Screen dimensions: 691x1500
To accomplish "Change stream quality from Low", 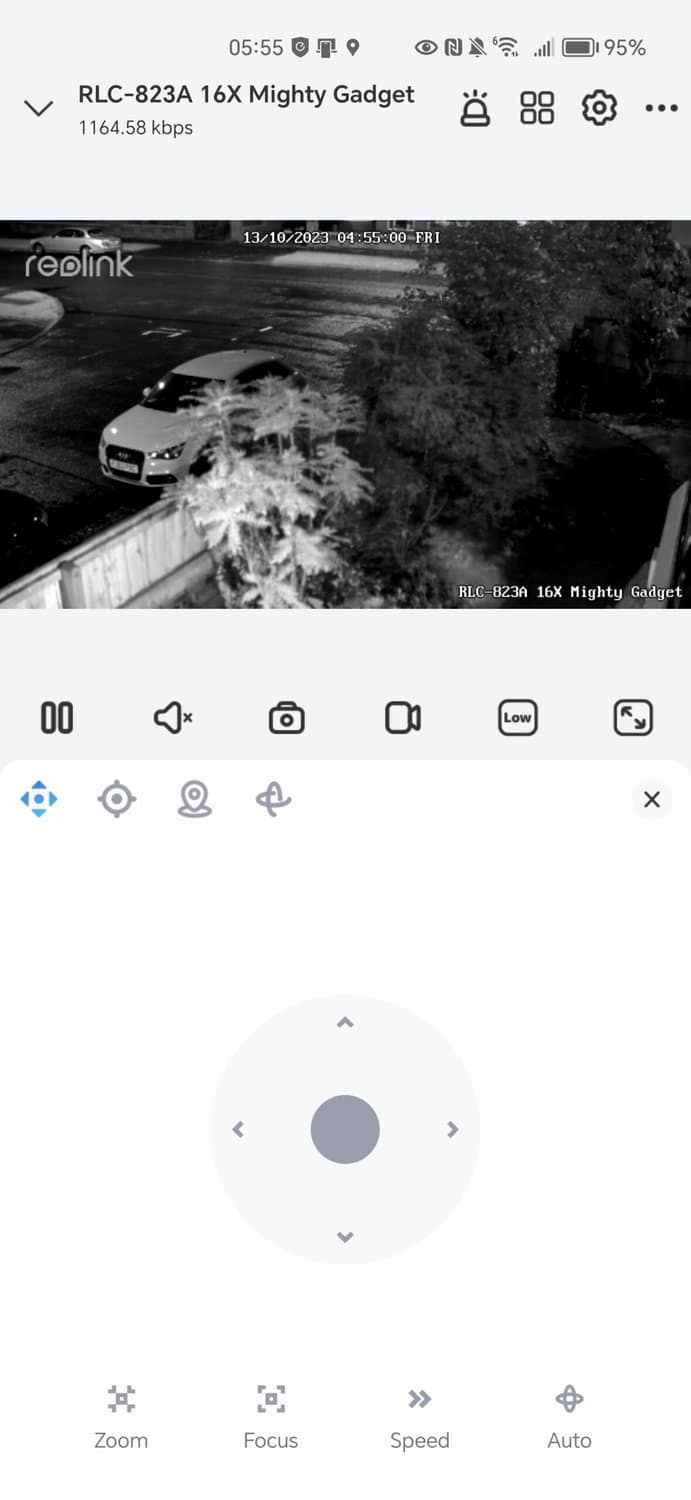I will click(517, 718).
